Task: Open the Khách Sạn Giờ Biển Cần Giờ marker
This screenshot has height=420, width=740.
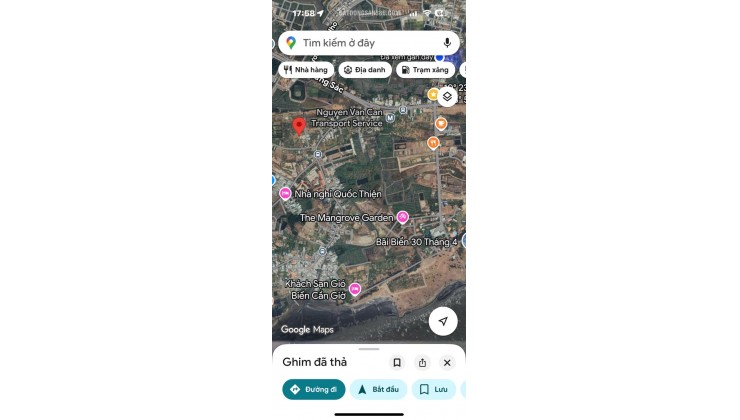Action: 355,289
